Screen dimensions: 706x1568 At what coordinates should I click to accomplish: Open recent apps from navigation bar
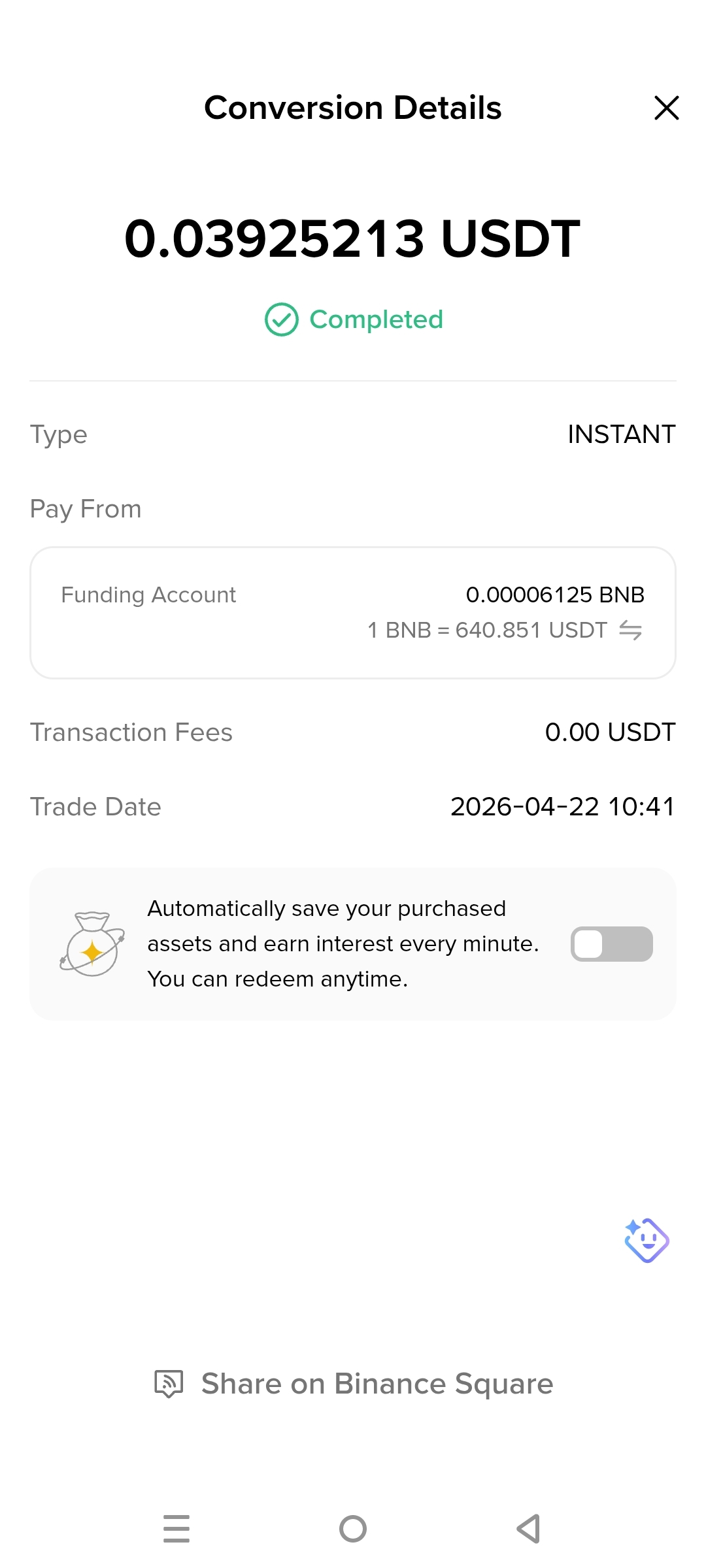tap(176, 1529)
